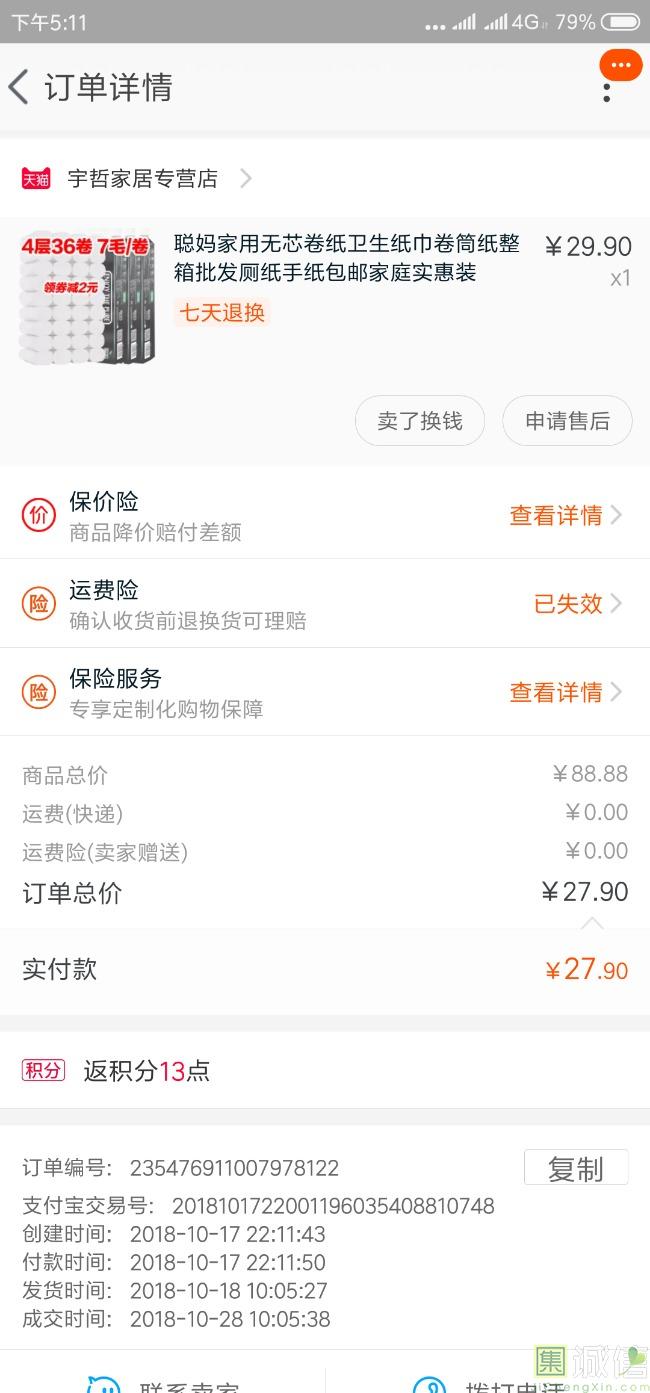Tap the 卖了换钱 button
This screenshot has height=1393, width=650.
pos(420,421)
